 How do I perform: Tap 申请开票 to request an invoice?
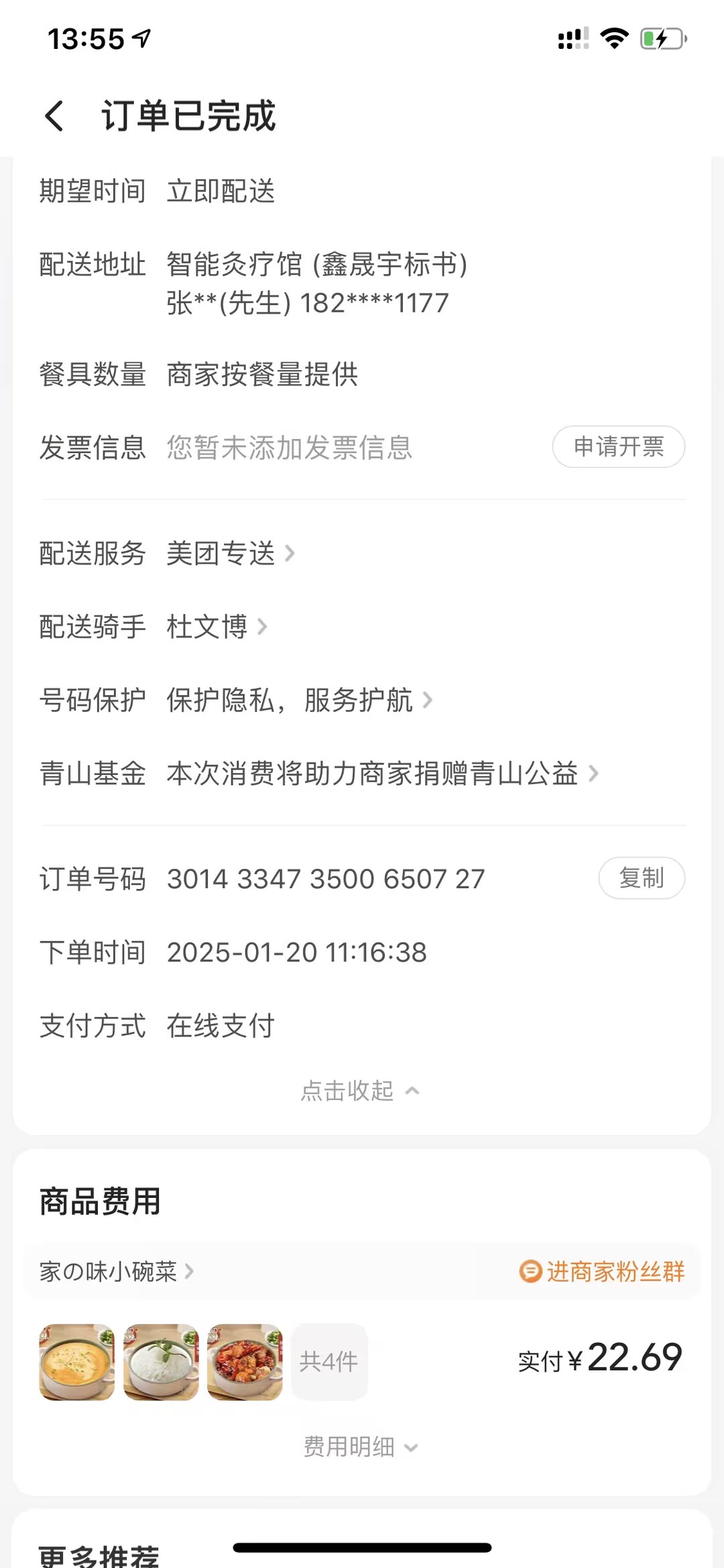pos(618,446)
